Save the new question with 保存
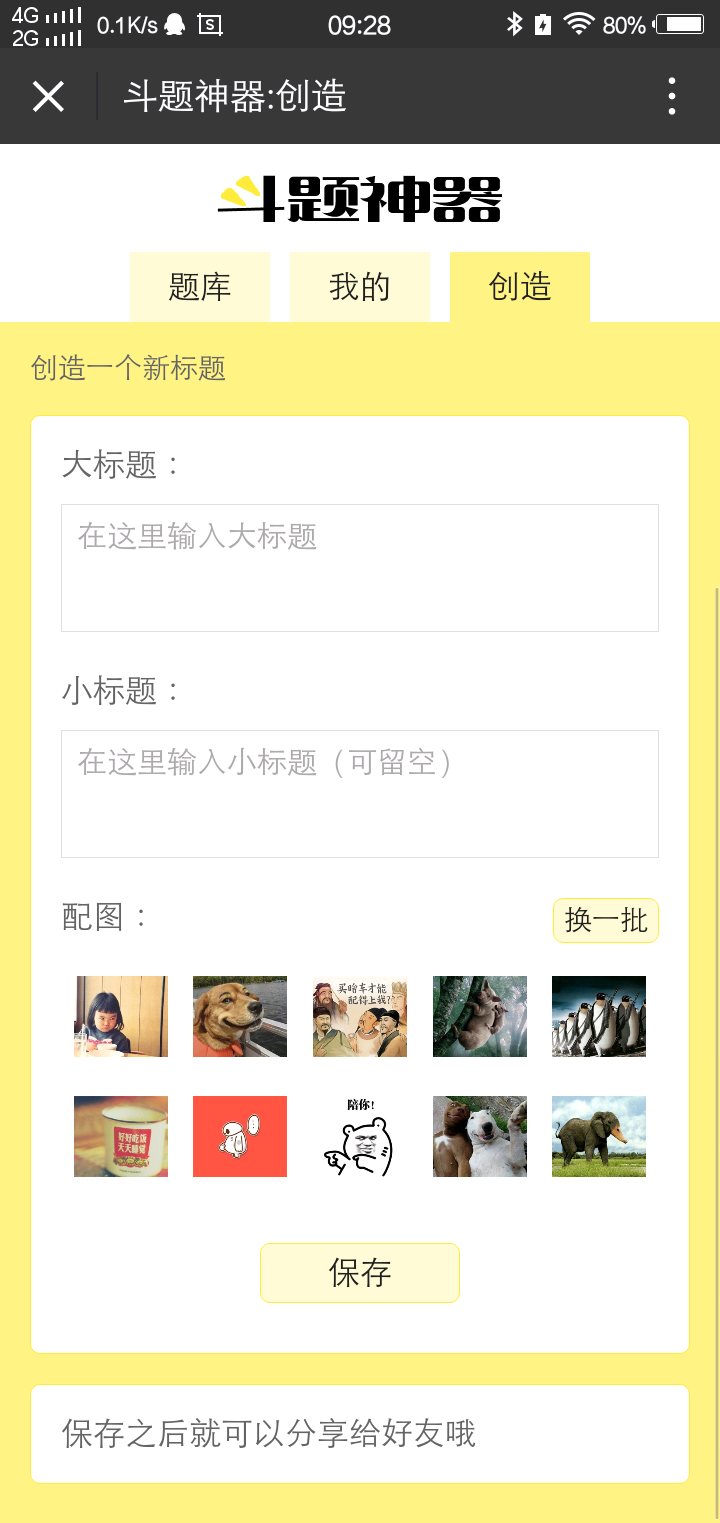This screenshot has width=720, height=1523. point(360,1273)
